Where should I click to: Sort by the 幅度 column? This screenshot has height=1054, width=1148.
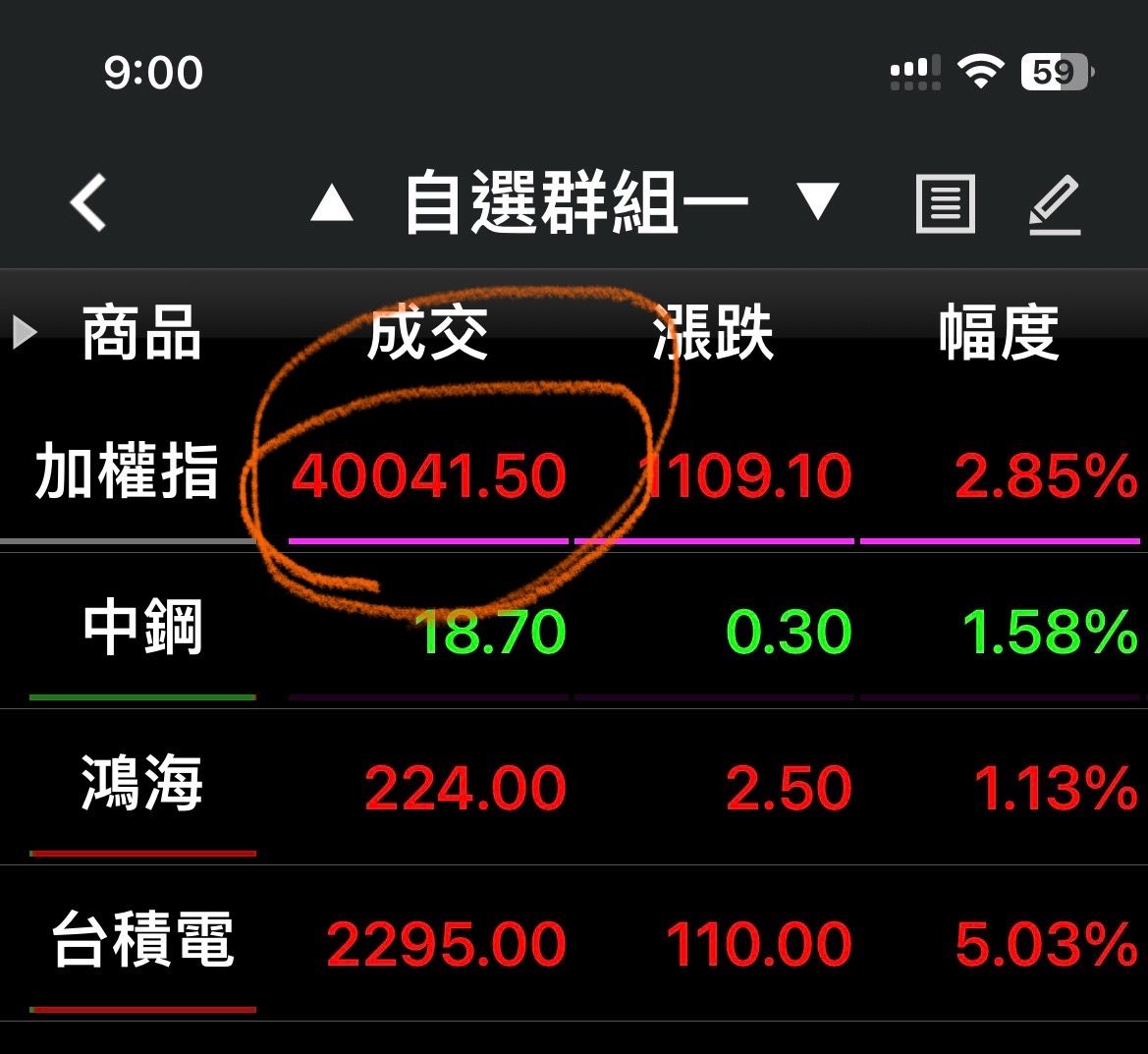pyautogui.click(x=999, y=333)
